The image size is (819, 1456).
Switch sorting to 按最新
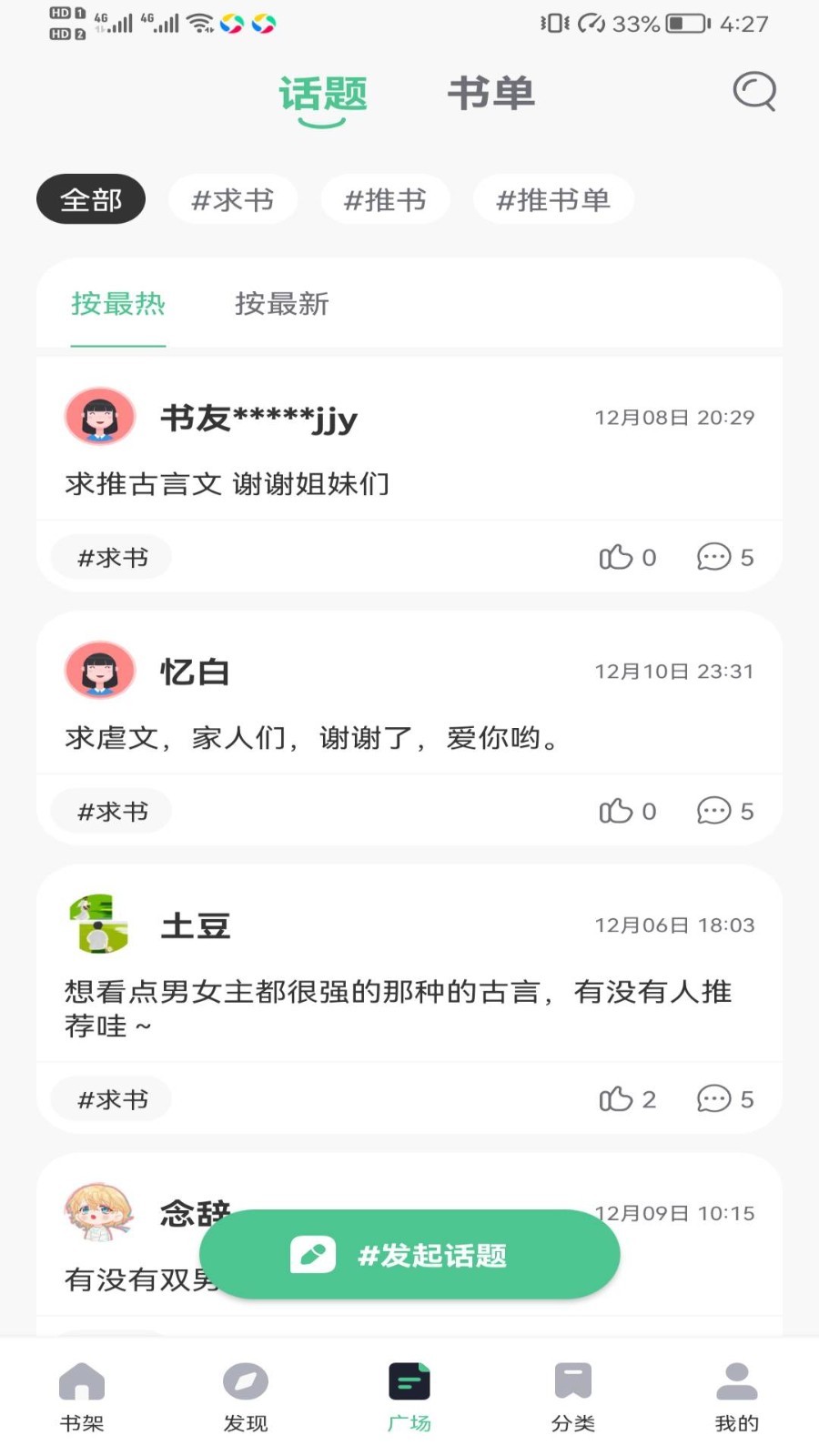click(x=281, y=305)
